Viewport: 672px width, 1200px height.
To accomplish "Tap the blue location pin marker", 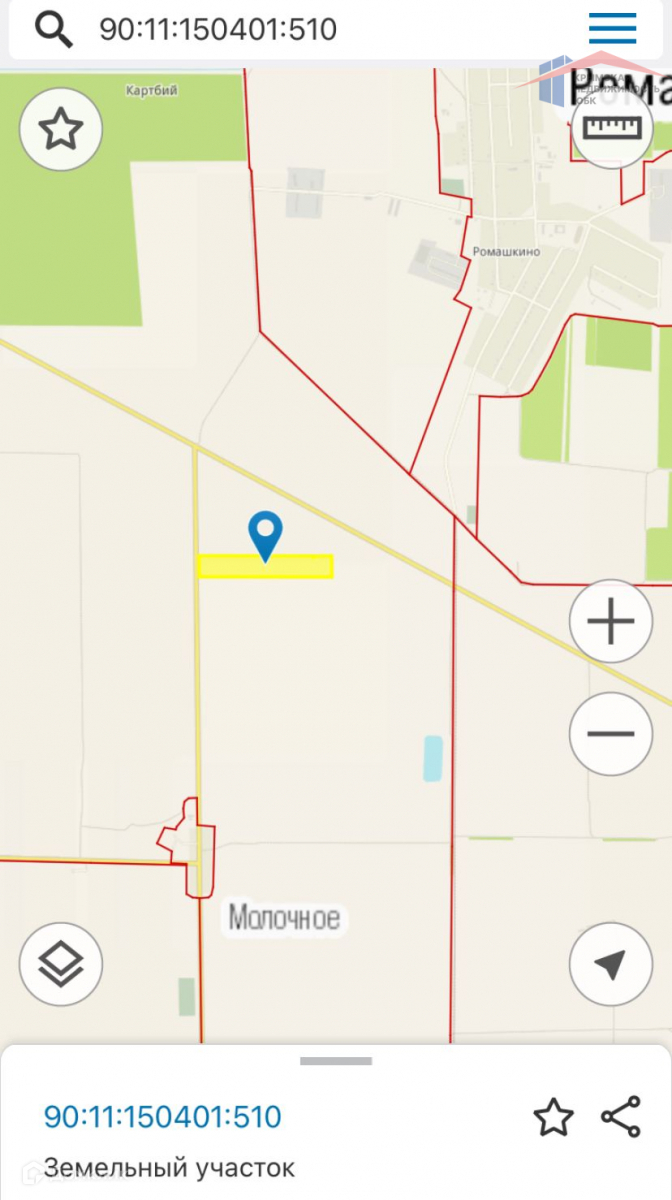I will 265,534.
